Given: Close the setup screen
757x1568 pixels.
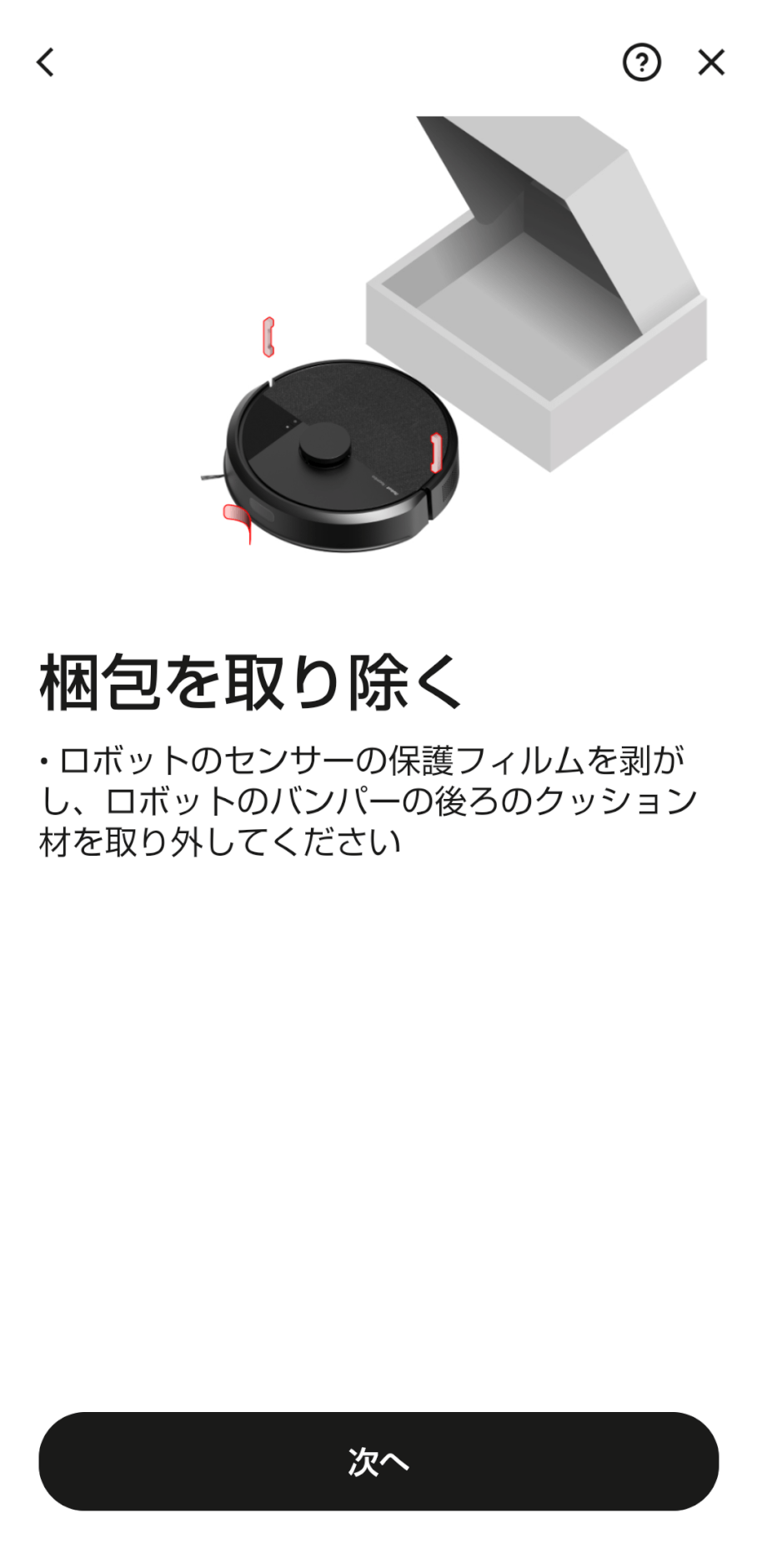Looking at the screenshot, I should click(711, 63).
